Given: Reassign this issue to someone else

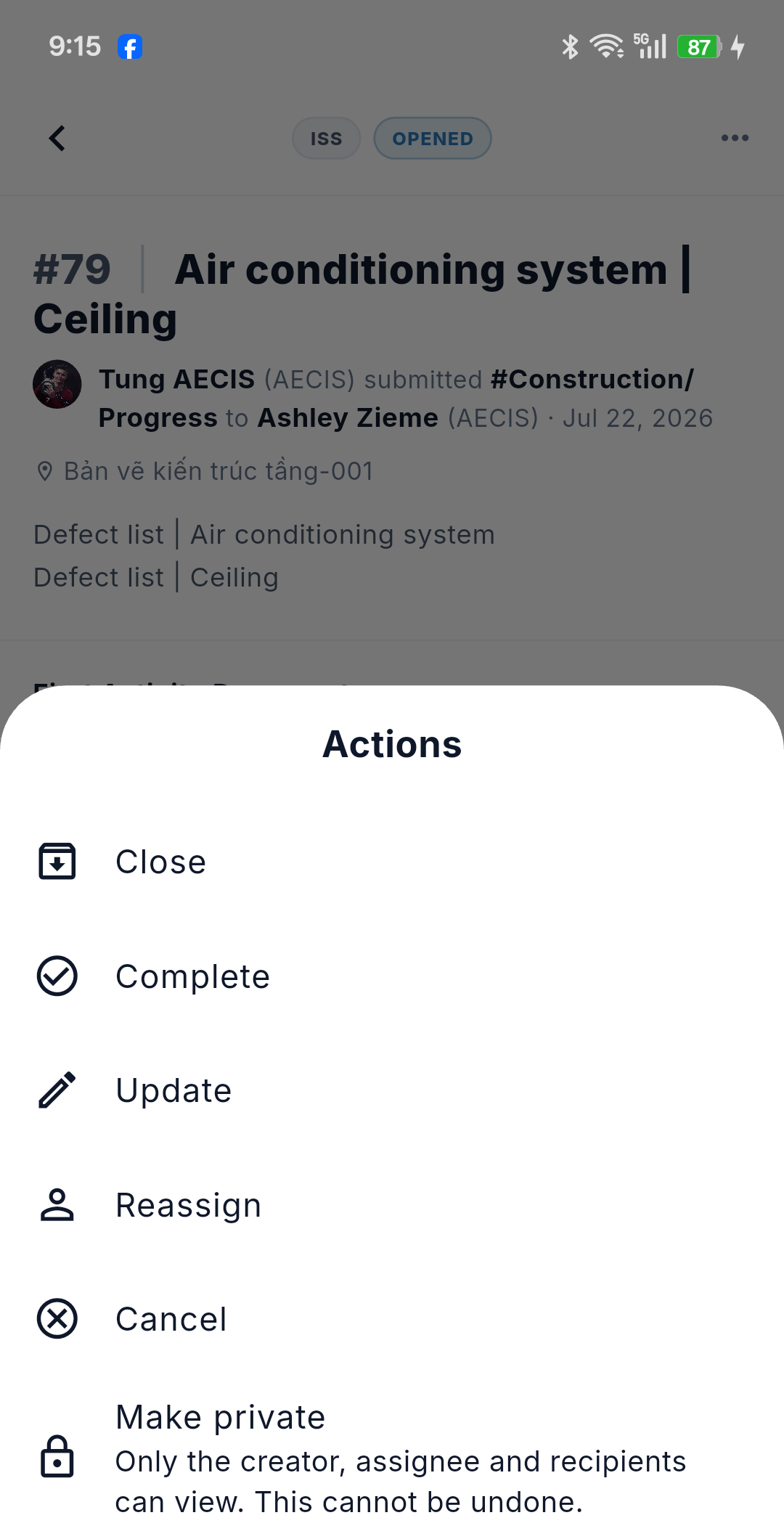Looking at the screenshot, I should (x=392, y=1205).
